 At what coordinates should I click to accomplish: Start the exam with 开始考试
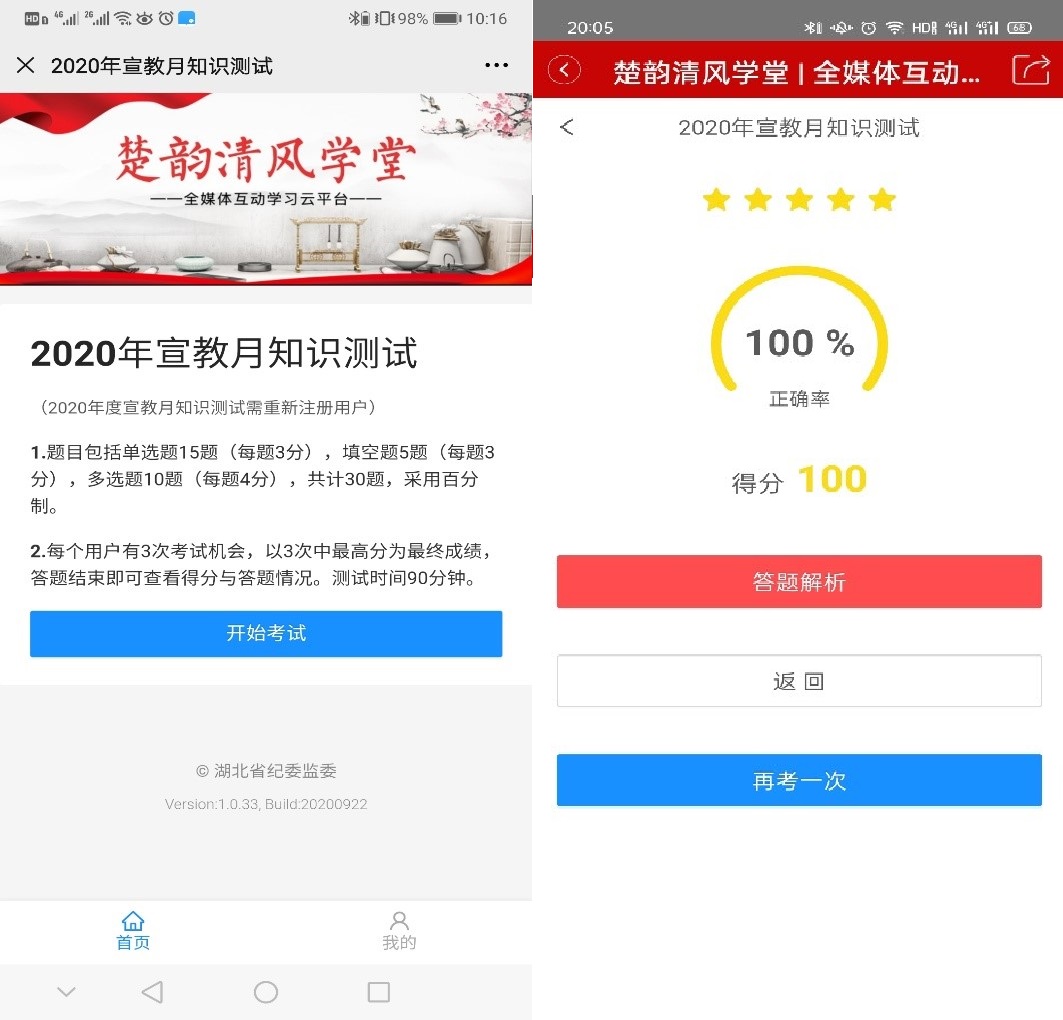click(x=266, y=634)
